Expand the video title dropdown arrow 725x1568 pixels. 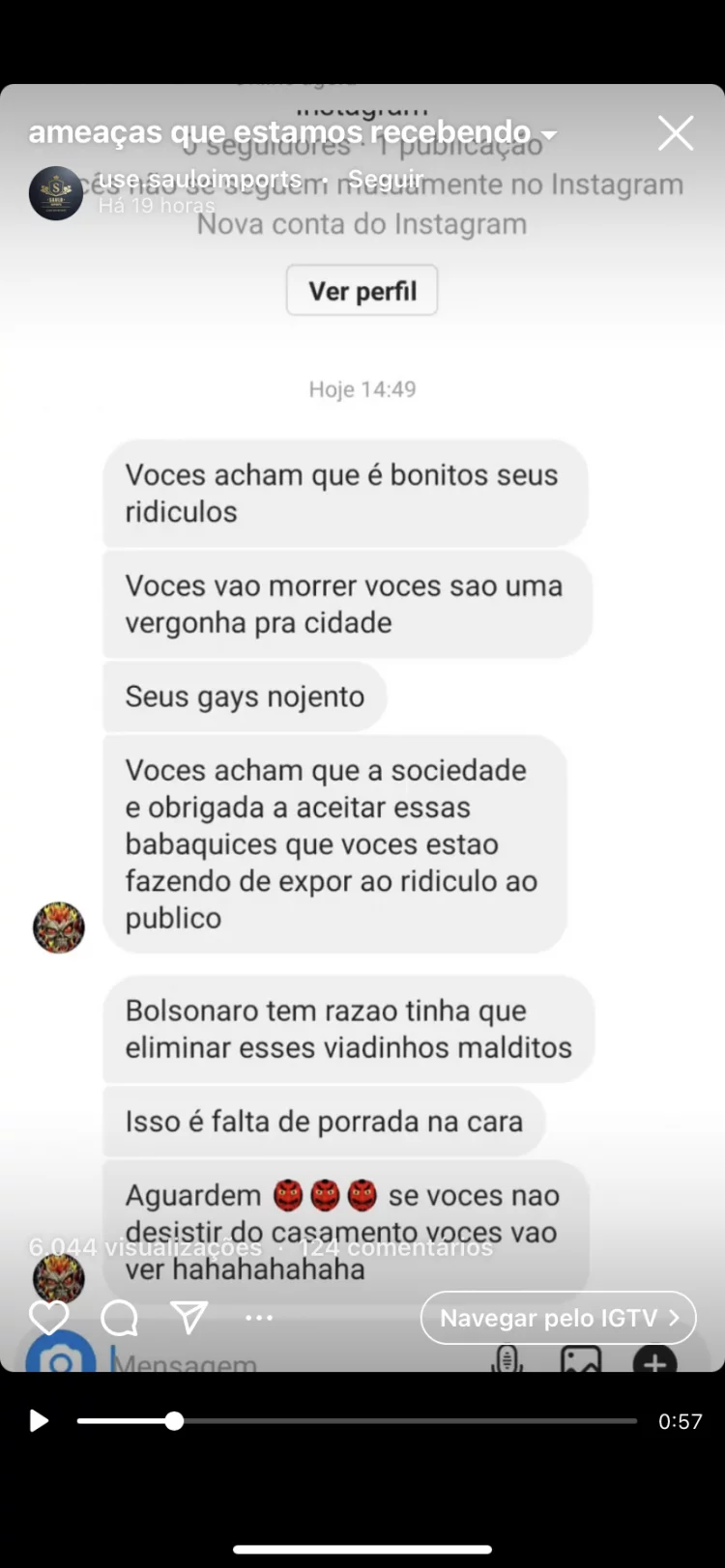(549, 134)
